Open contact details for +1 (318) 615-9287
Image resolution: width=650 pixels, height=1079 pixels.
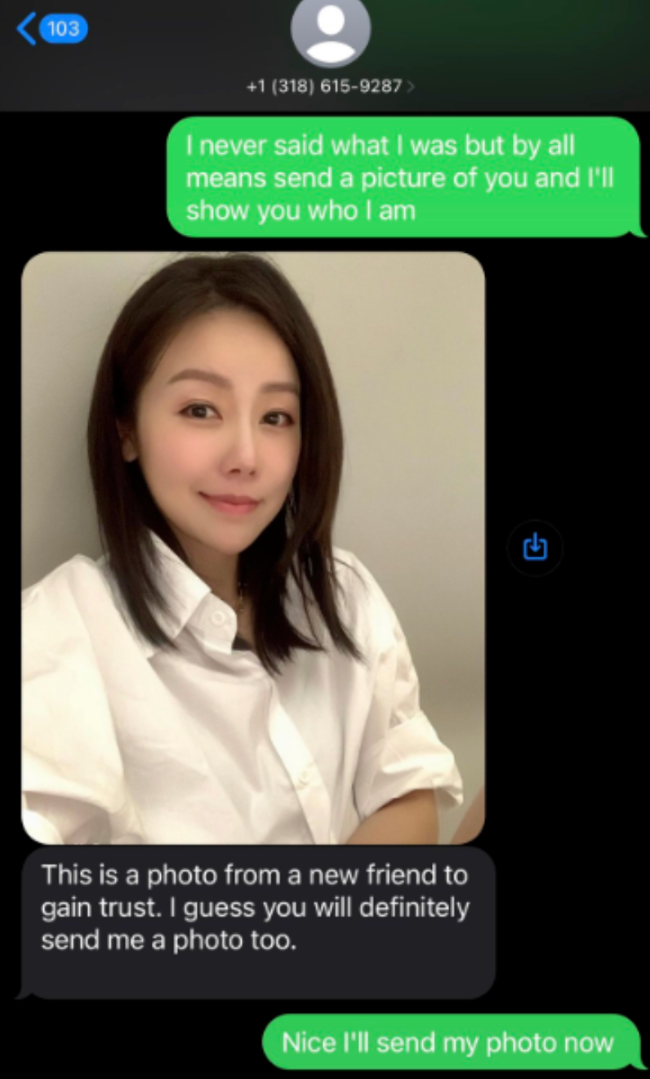click(x=330, y=85)
